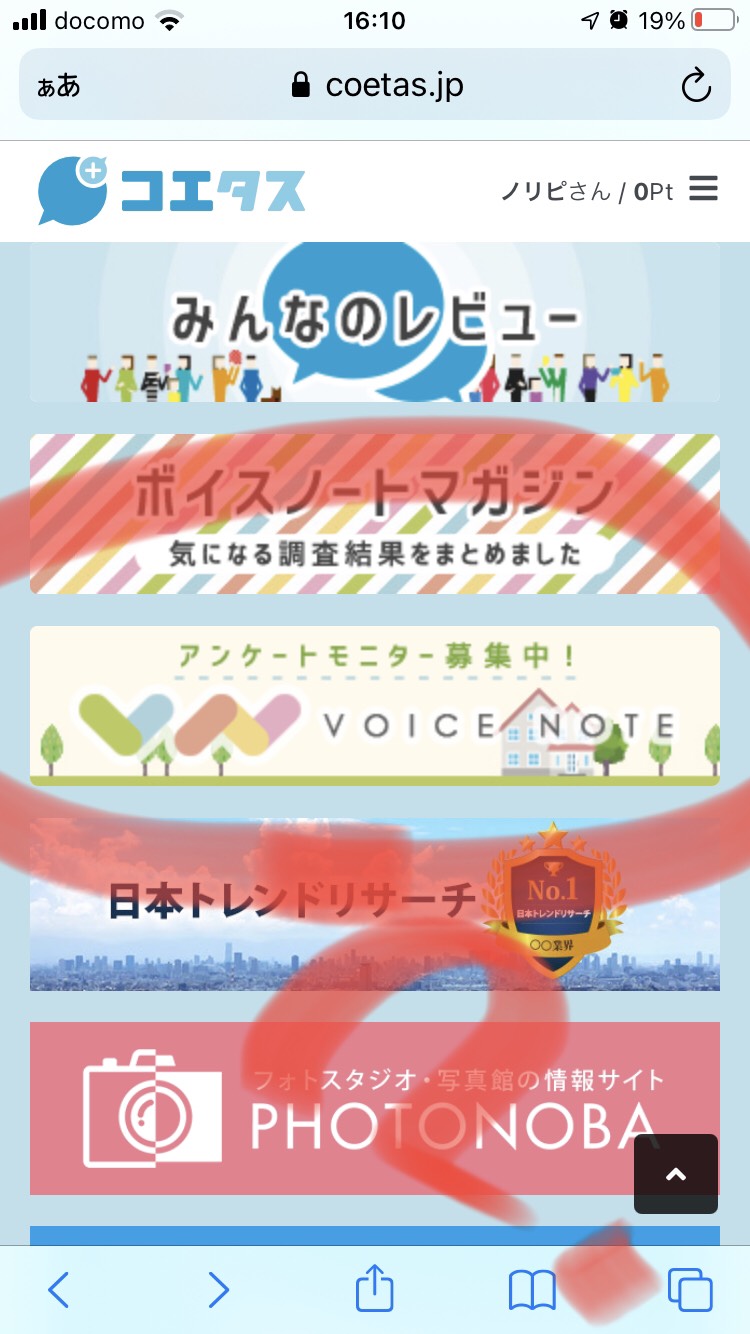Open the VOICE NOTE monitor banner
The image size is (750, 1334).
pyautogui.click(x=375, y=706)
